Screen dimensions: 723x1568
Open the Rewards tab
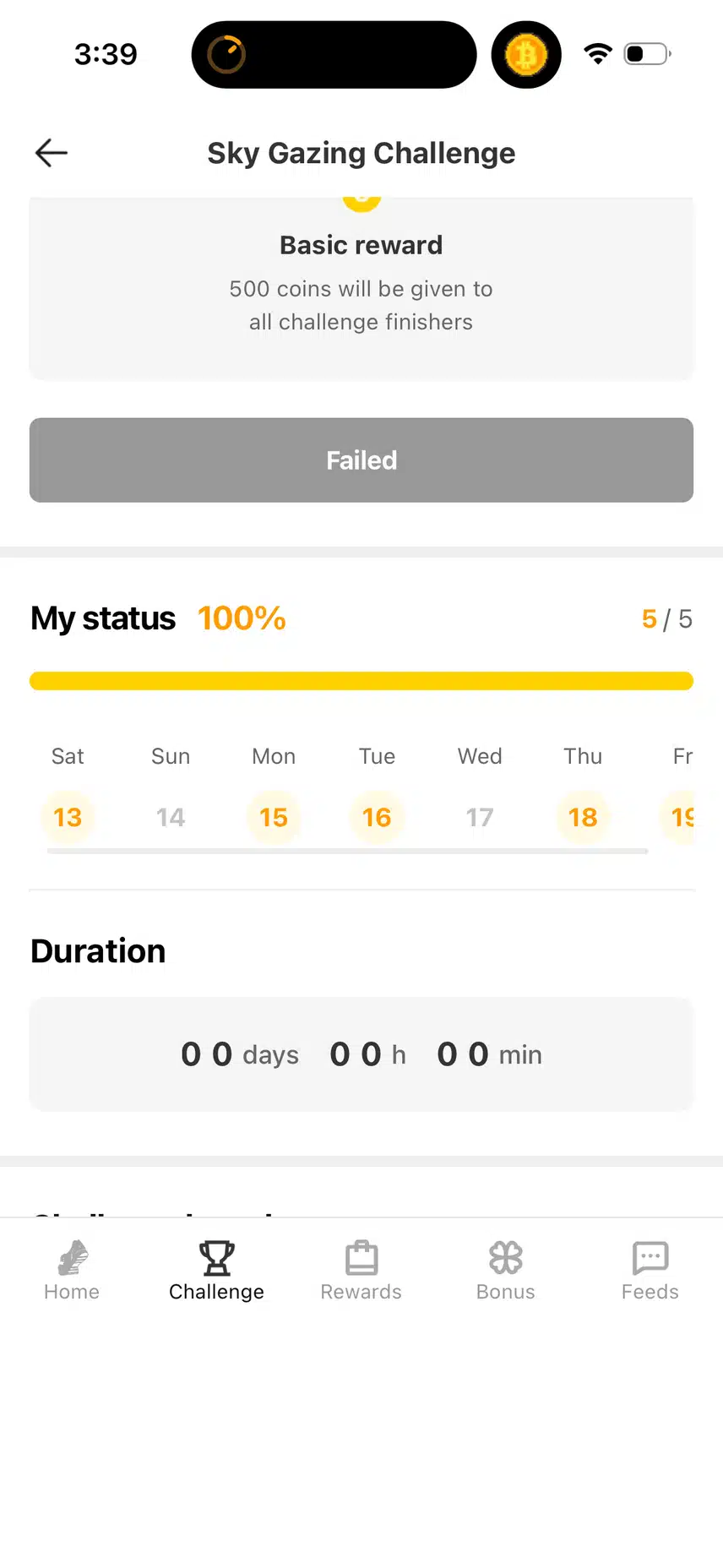(x=361, y=1271)
